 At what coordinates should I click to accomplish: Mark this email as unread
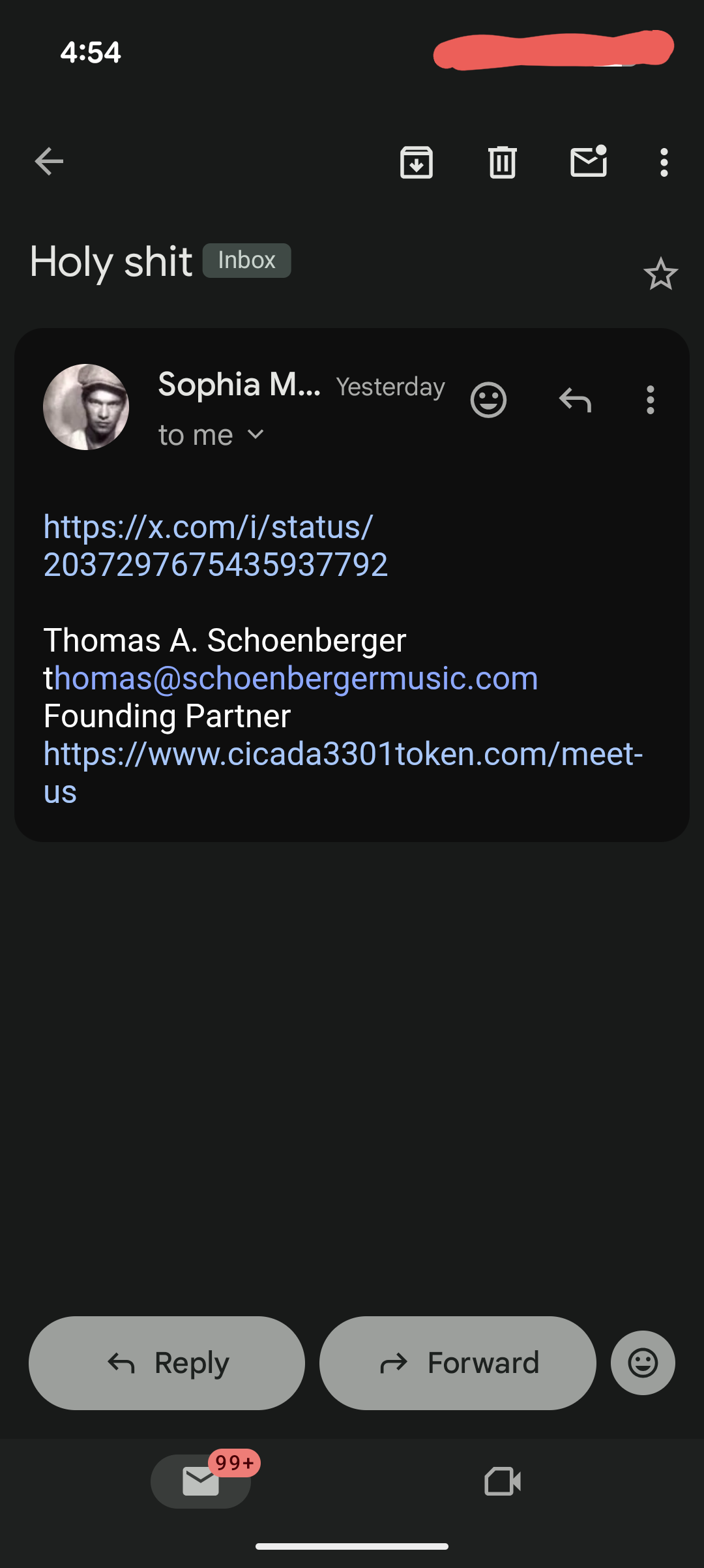(x=589, y=162)
